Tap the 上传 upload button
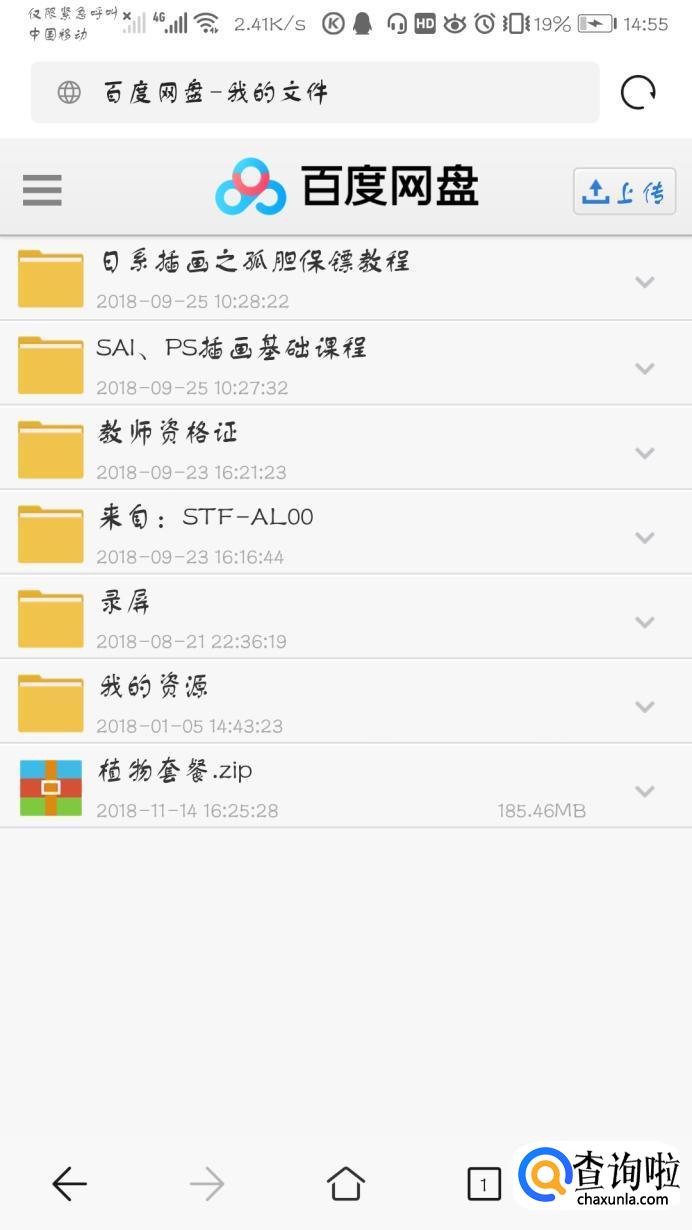This screenshot has width=692, height=1230. point(624,191)
